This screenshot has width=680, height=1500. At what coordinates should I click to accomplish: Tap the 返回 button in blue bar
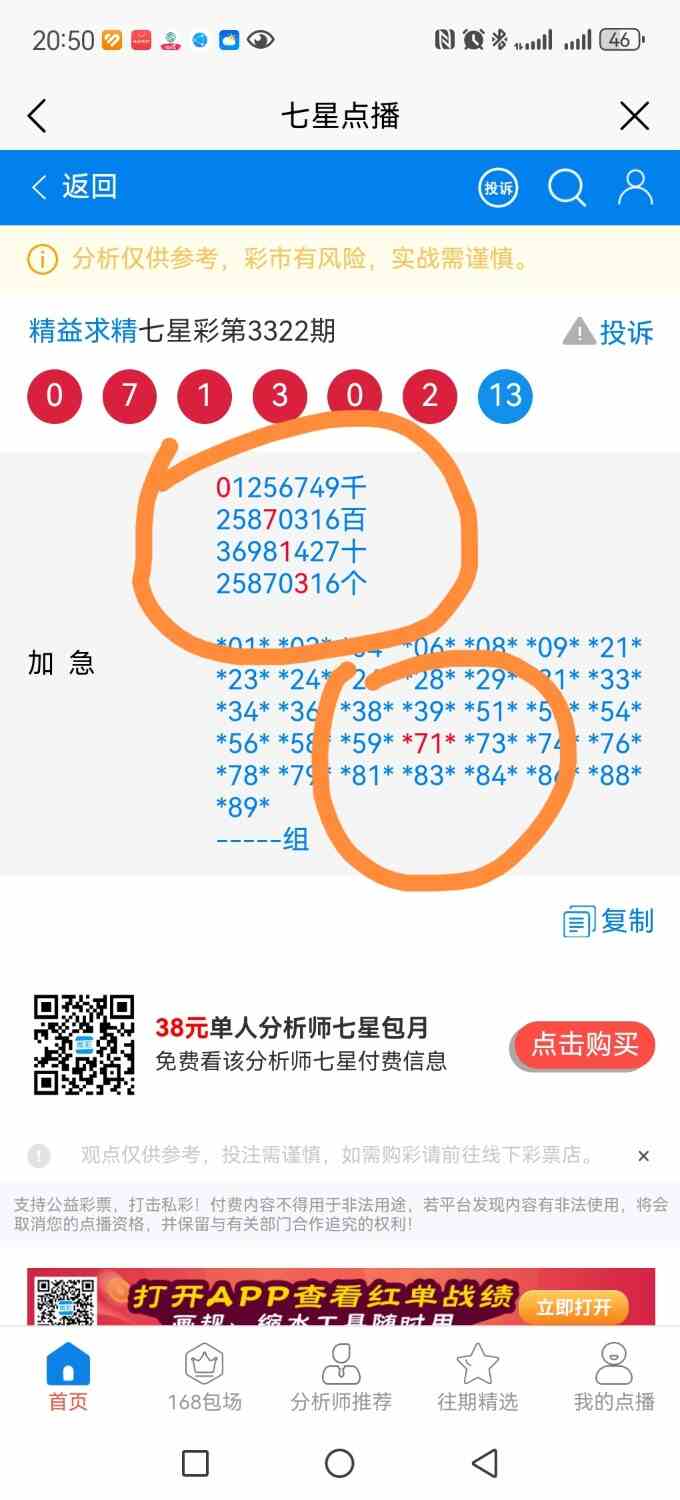pos(75,187)
